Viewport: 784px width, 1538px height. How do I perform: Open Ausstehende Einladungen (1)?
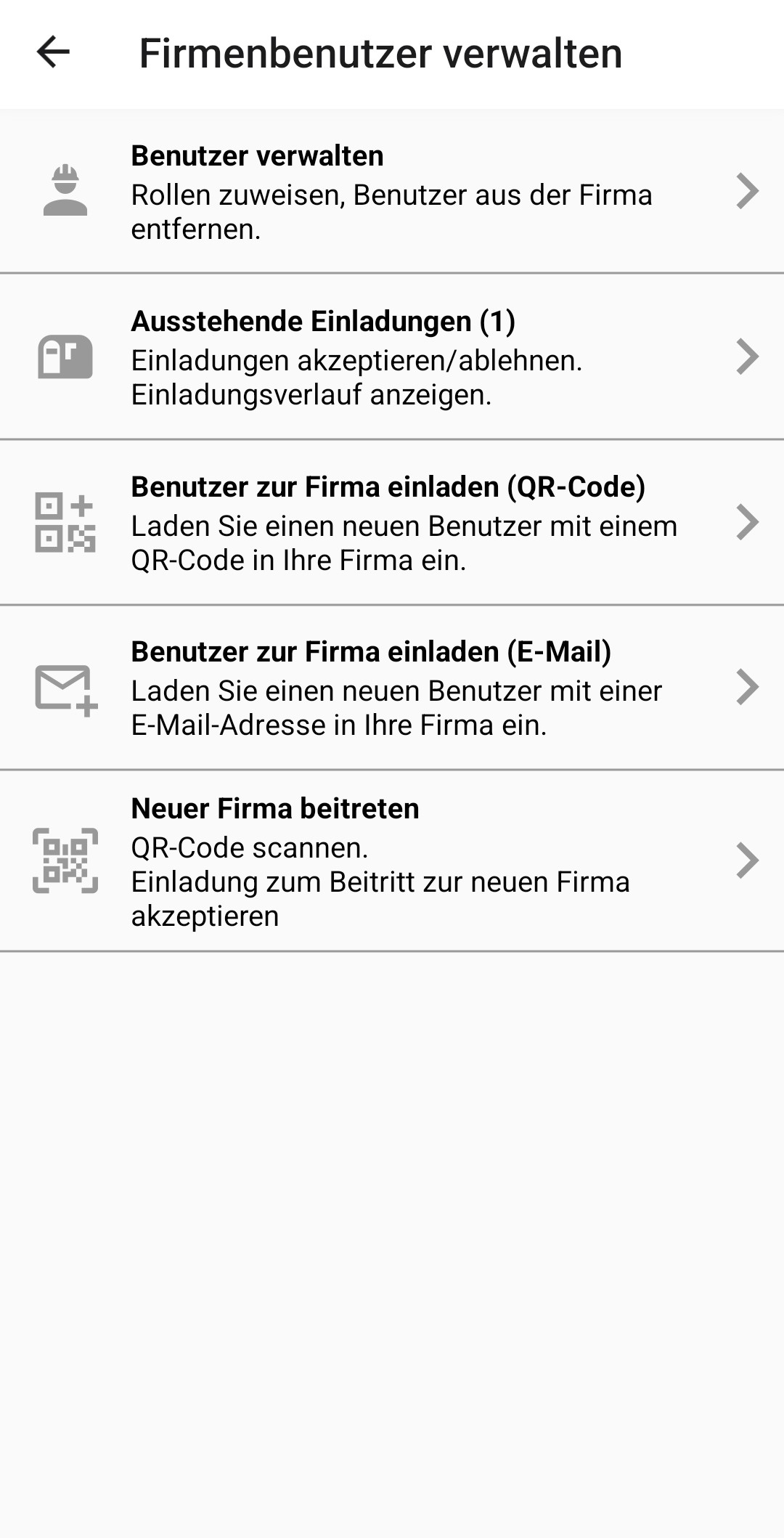(x=392, y=357)
